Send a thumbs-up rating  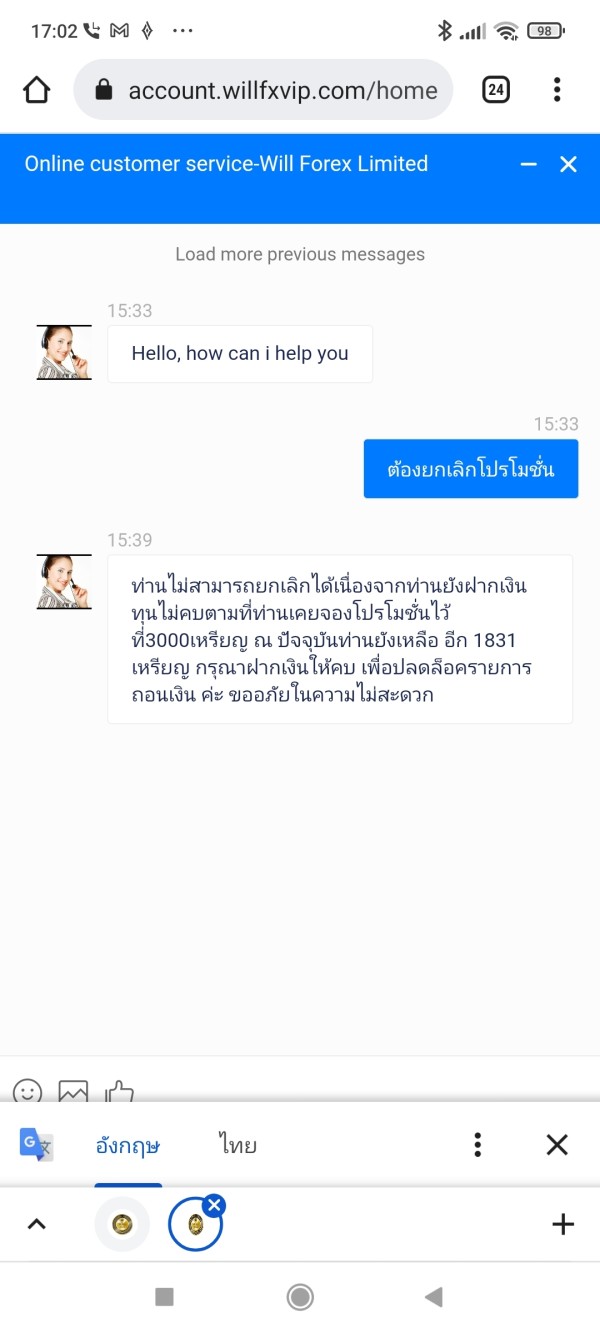point(119,1091)
